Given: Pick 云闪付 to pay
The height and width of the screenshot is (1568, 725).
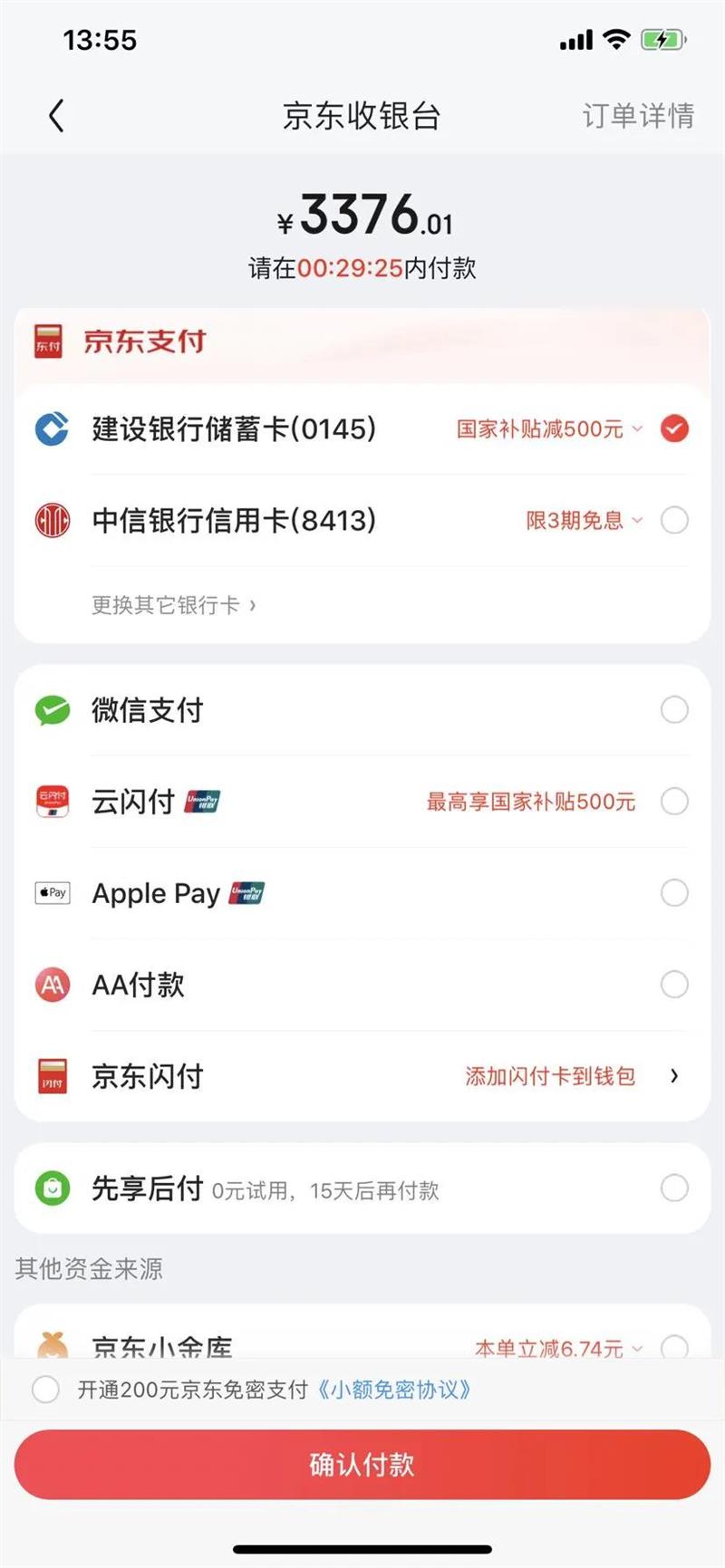Looking at the screenshot, I should point(673,802).
